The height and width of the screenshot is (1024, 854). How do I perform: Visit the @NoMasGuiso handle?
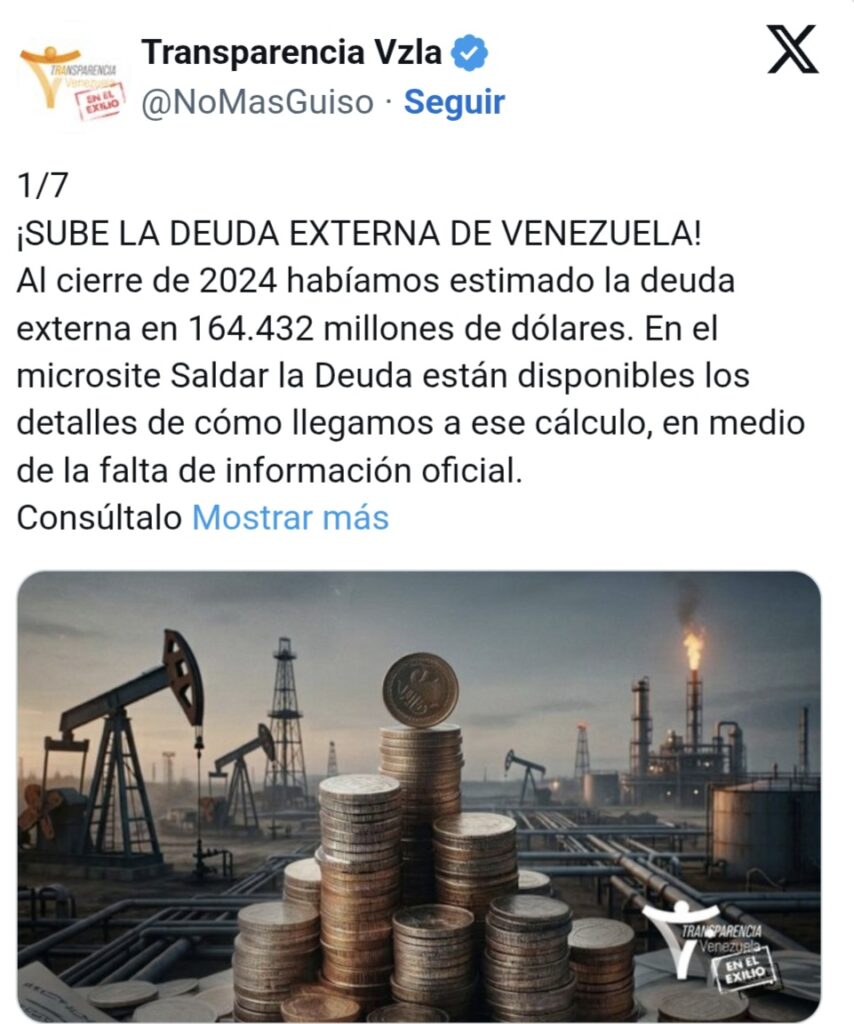257,102
